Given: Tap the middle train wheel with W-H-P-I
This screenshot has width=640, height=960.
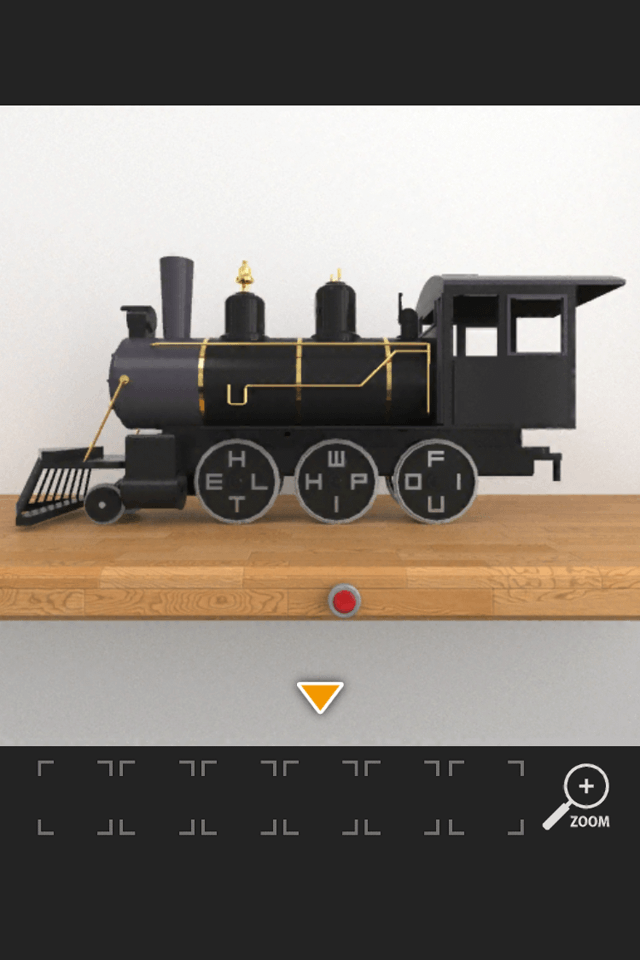Looking at the screenshot, I should pos(336,481).
